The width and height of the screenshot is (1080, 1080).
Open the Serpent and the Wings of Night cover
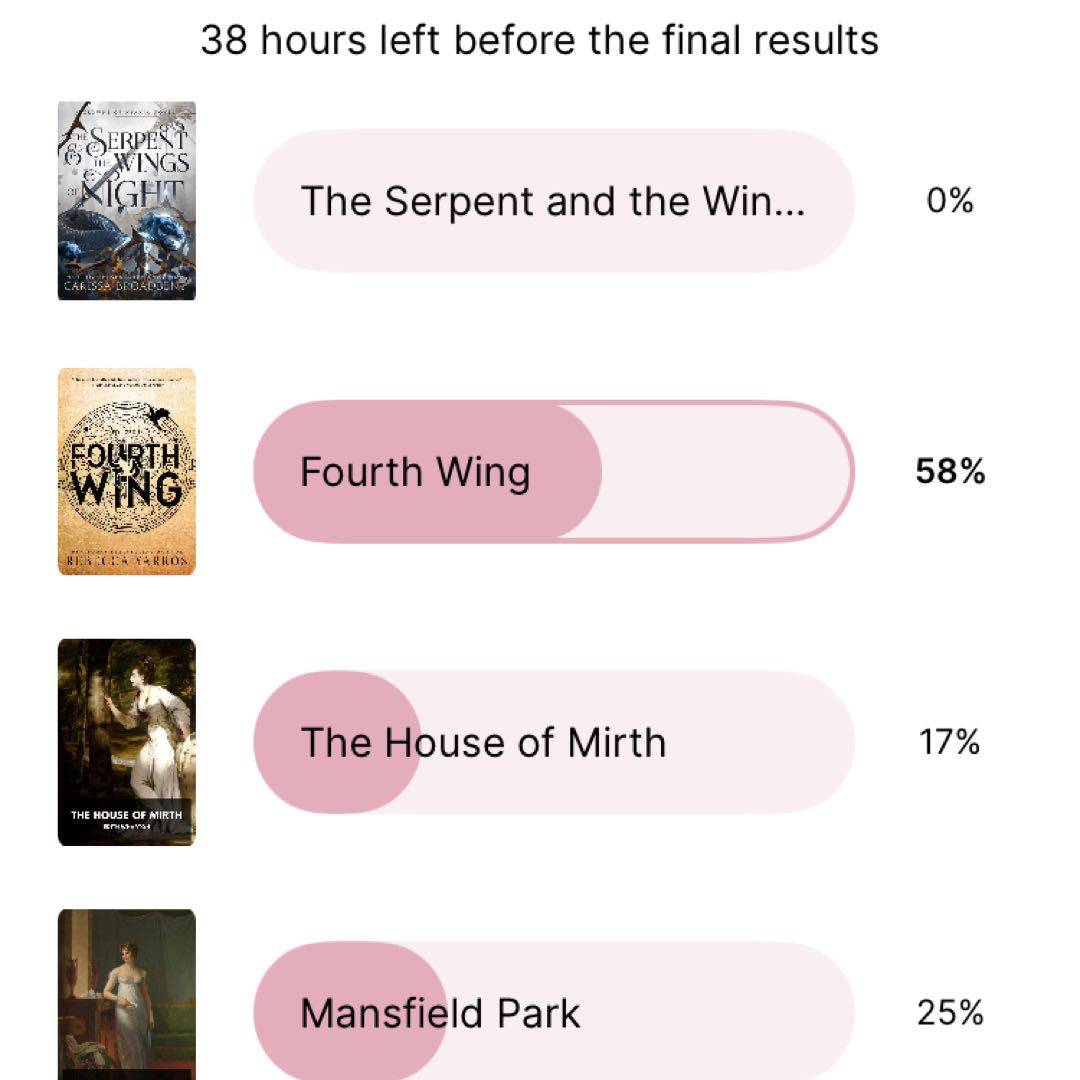pyautogui.click(x=127, y=201)
